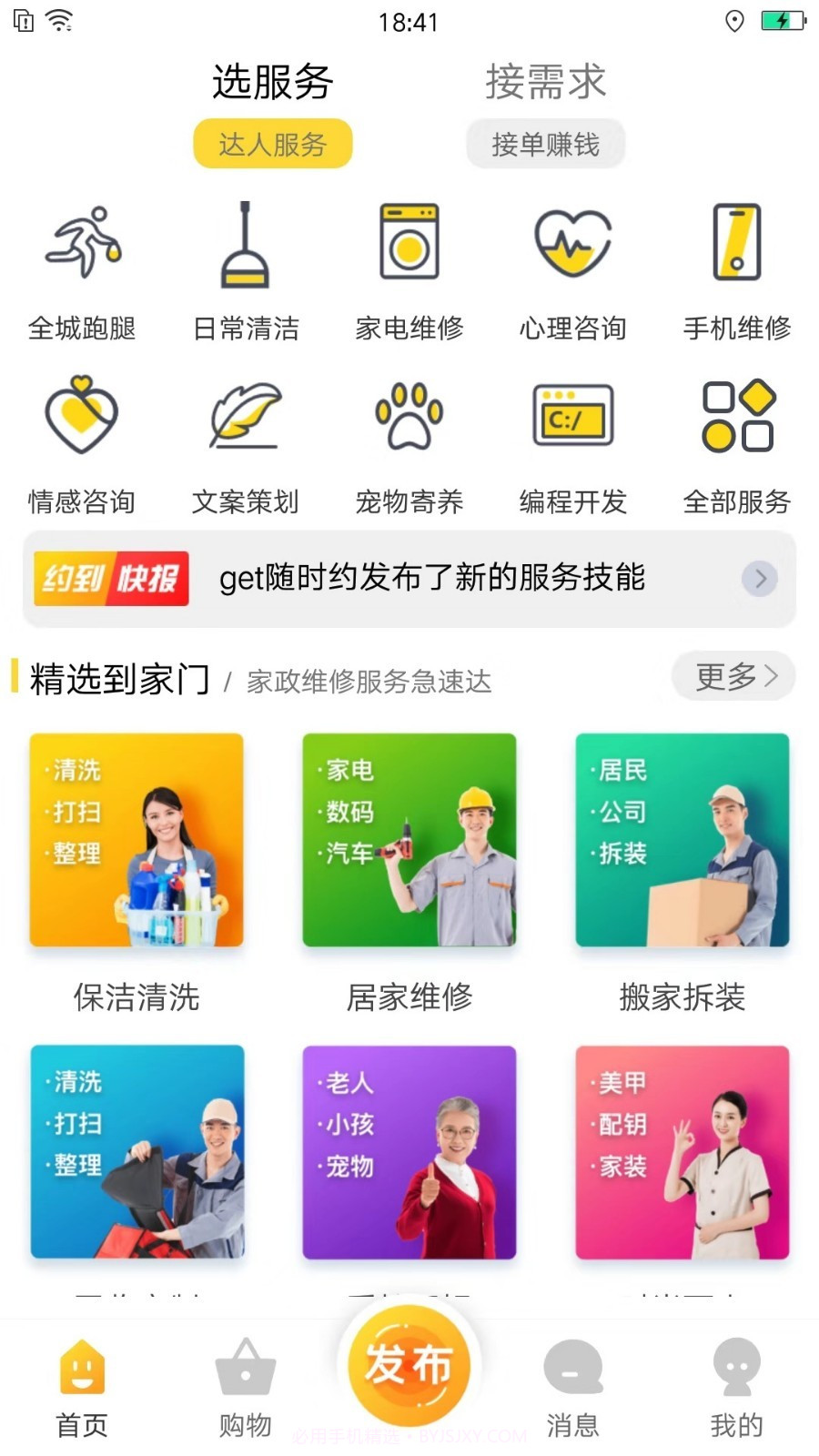This screenshot has height=1456, width=819.
Task: Select the 情感咨询 emotional counseling icon
Action: 82,441
